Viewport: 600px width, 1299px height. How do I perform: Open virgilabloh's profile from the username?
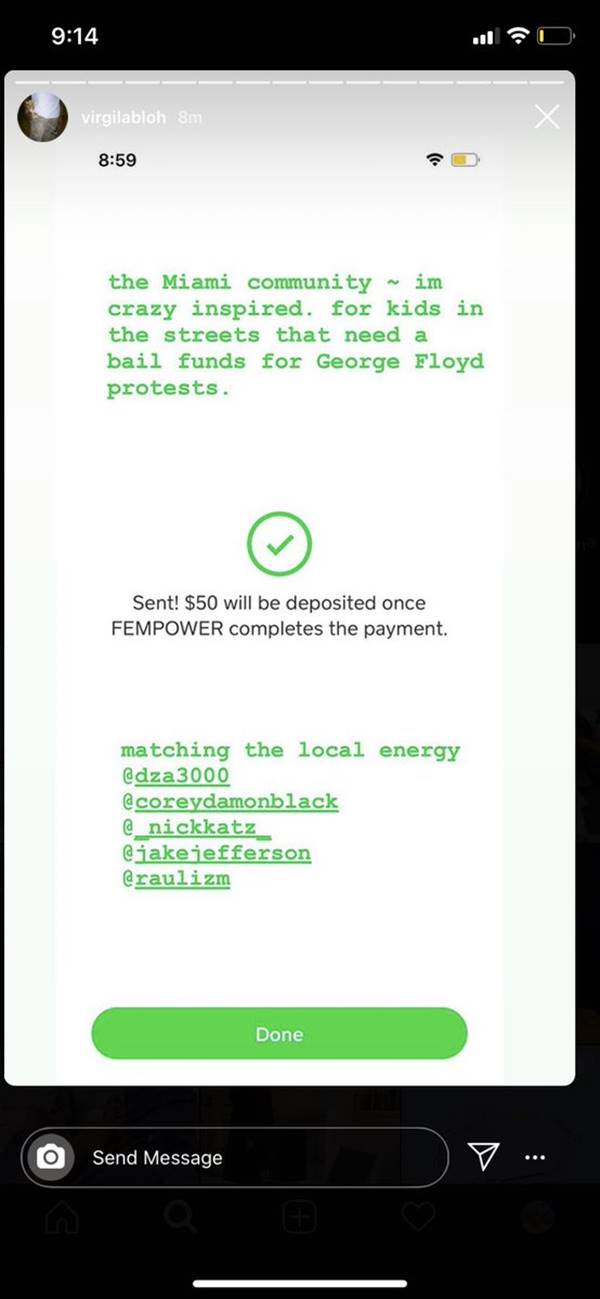124,118
